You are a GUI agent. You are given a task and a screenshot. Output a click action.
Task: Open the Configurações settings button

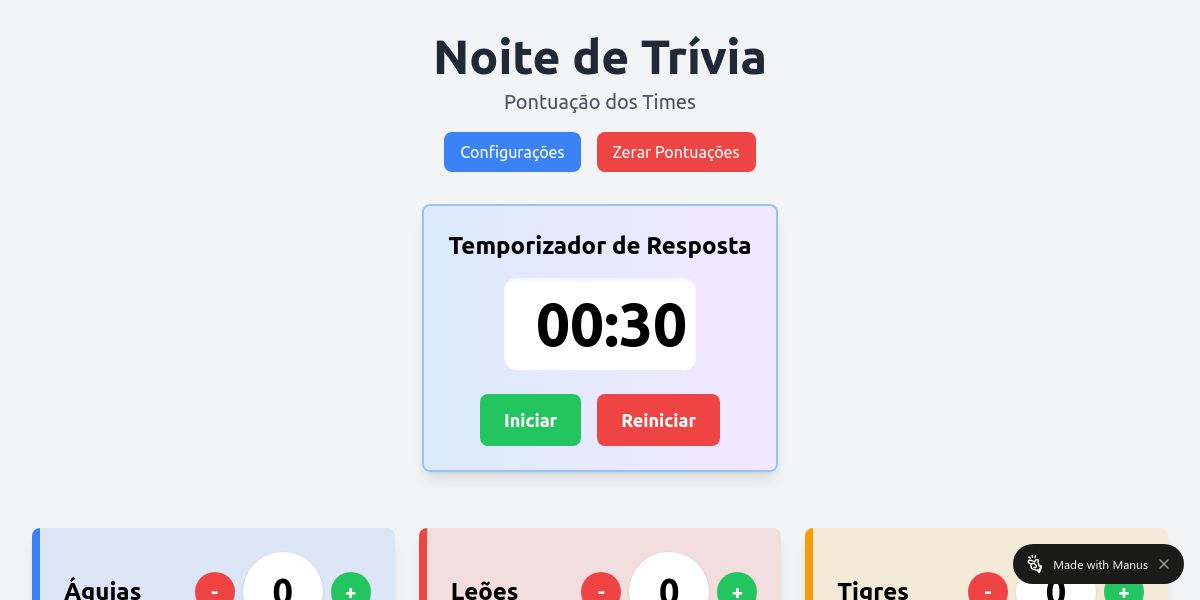click(x=512, y=152)
